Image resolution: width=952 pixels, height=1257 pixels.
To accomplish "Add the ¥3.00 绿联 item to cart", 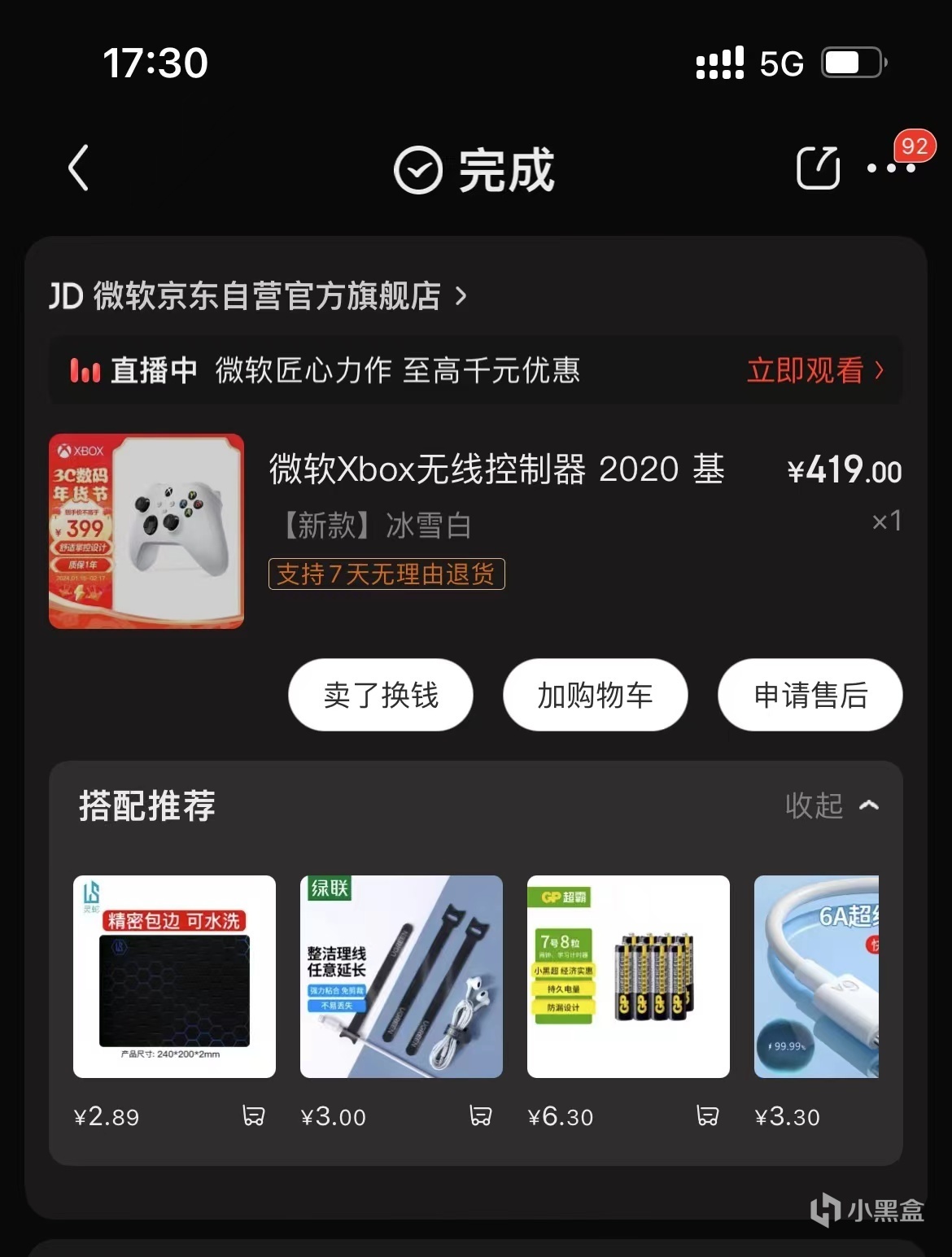I will click(480, 1116).
